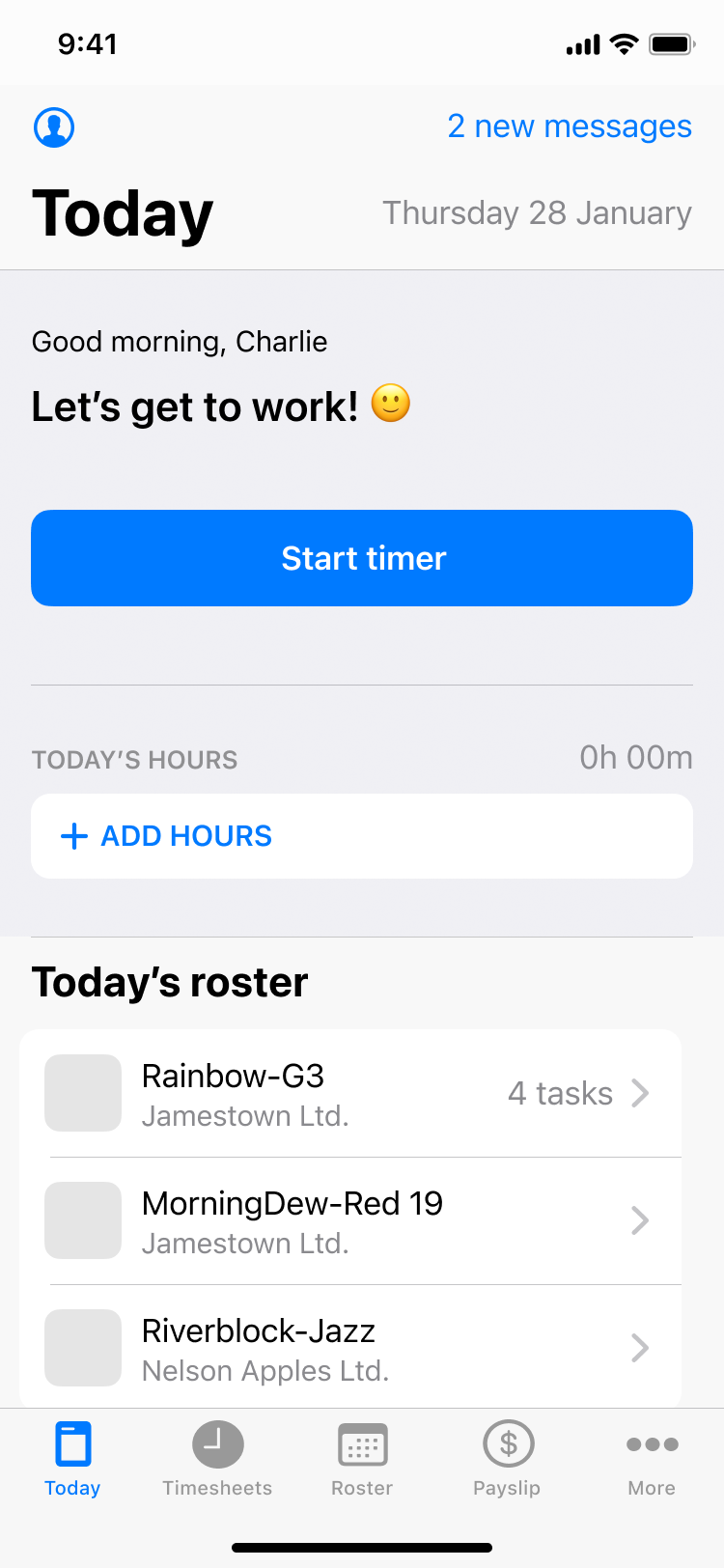Start the work timer
Viewport: 724px width, 1568px height.
point(362,558)
